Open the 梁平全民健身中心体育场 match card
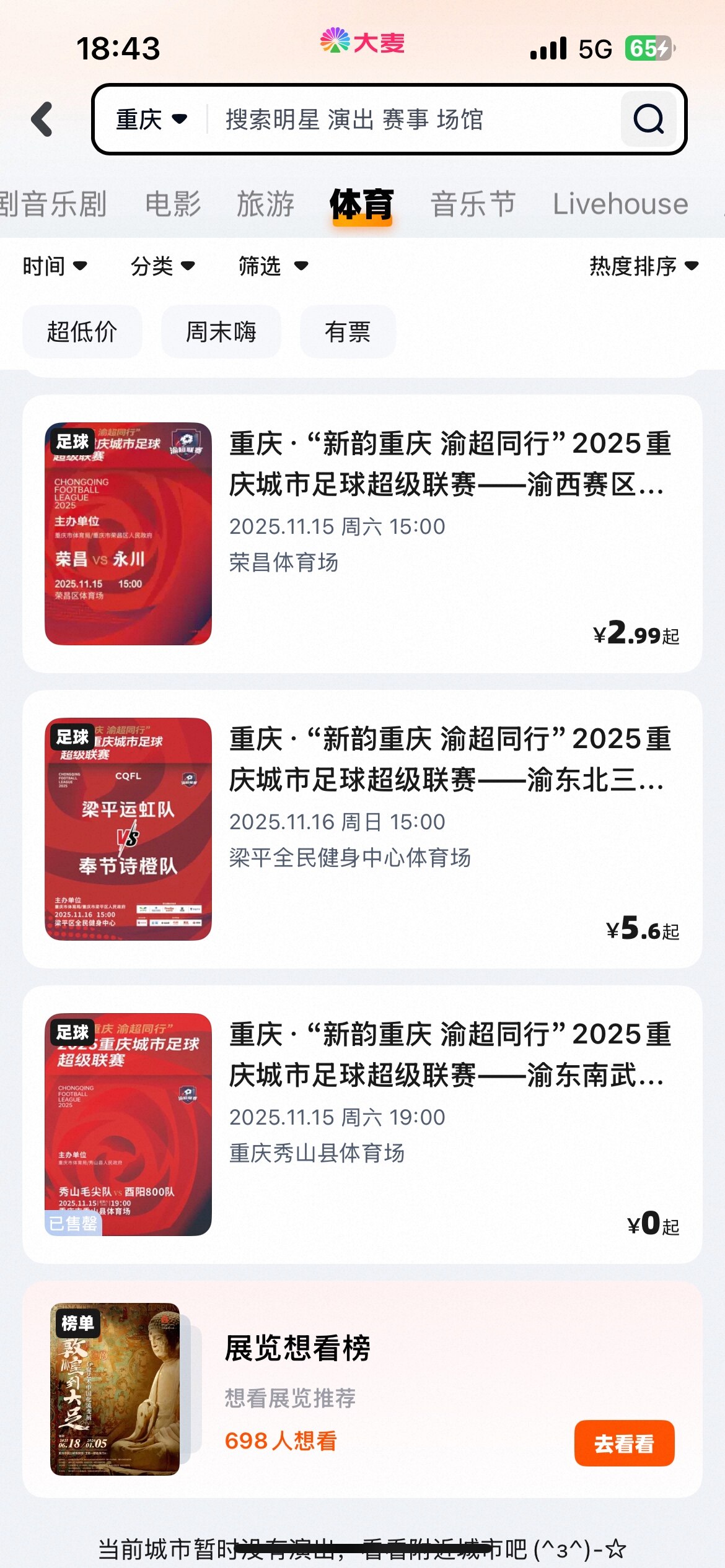Image resolution: width=725 pixels, height=1568 pixels. click(362, 829)
